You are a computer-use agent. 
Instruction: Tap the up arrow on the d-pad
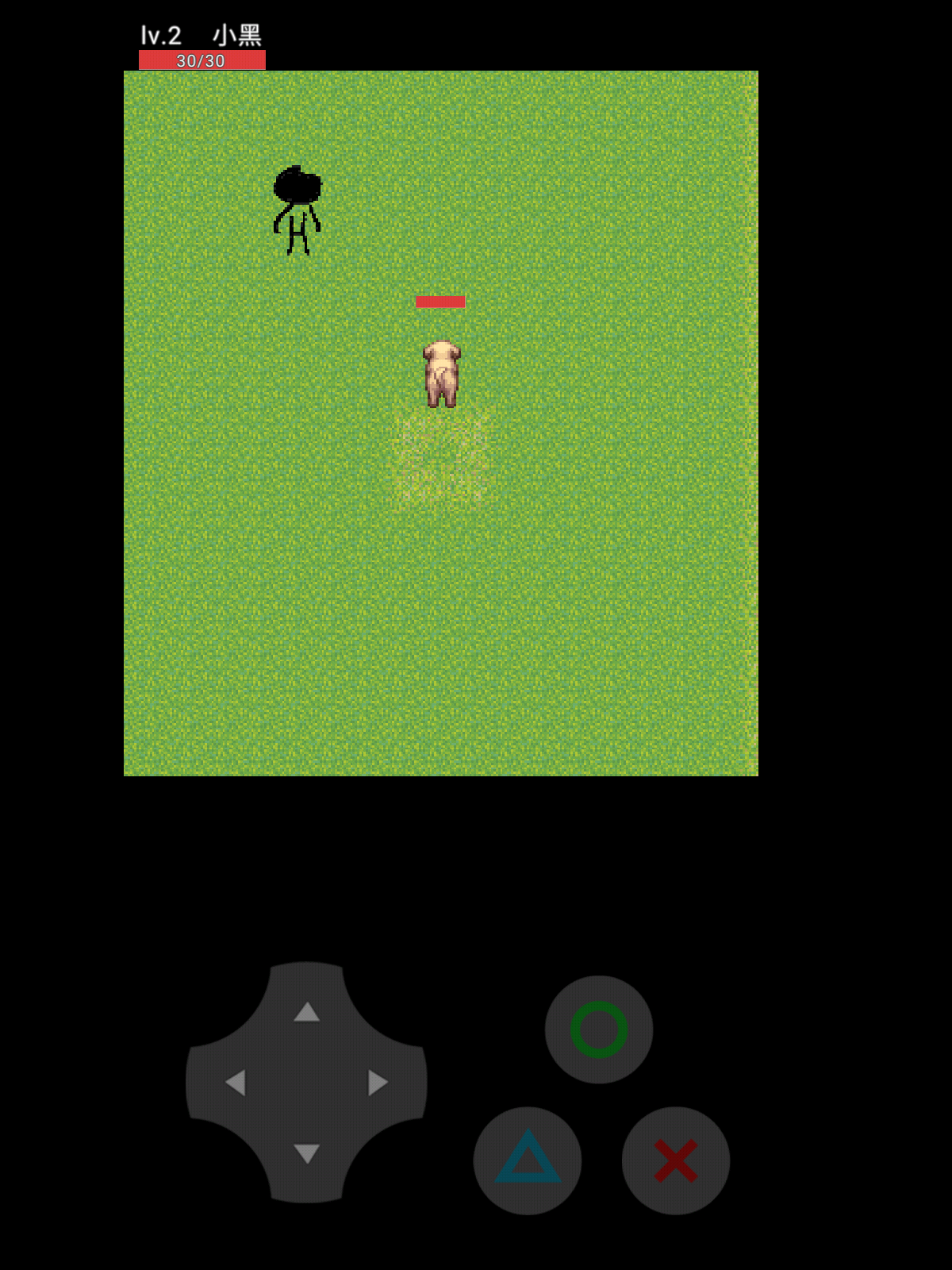(306, 1011)
